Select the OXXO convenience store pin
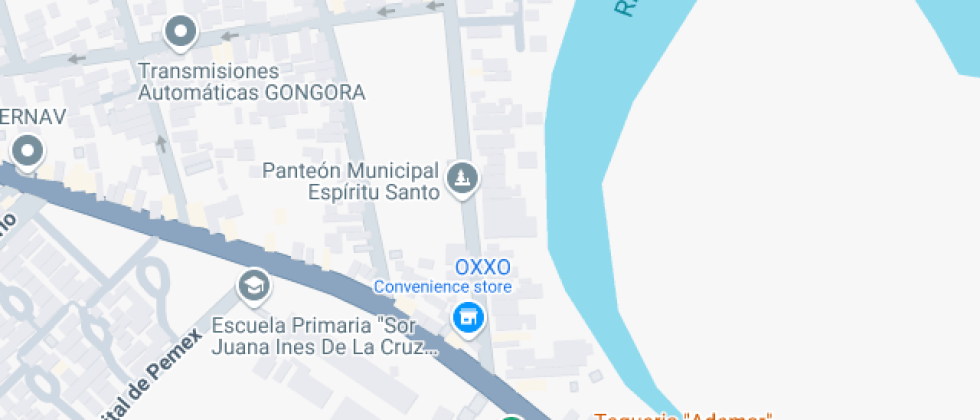This screenshot has width=980, height=420. (x=467, y=318)
